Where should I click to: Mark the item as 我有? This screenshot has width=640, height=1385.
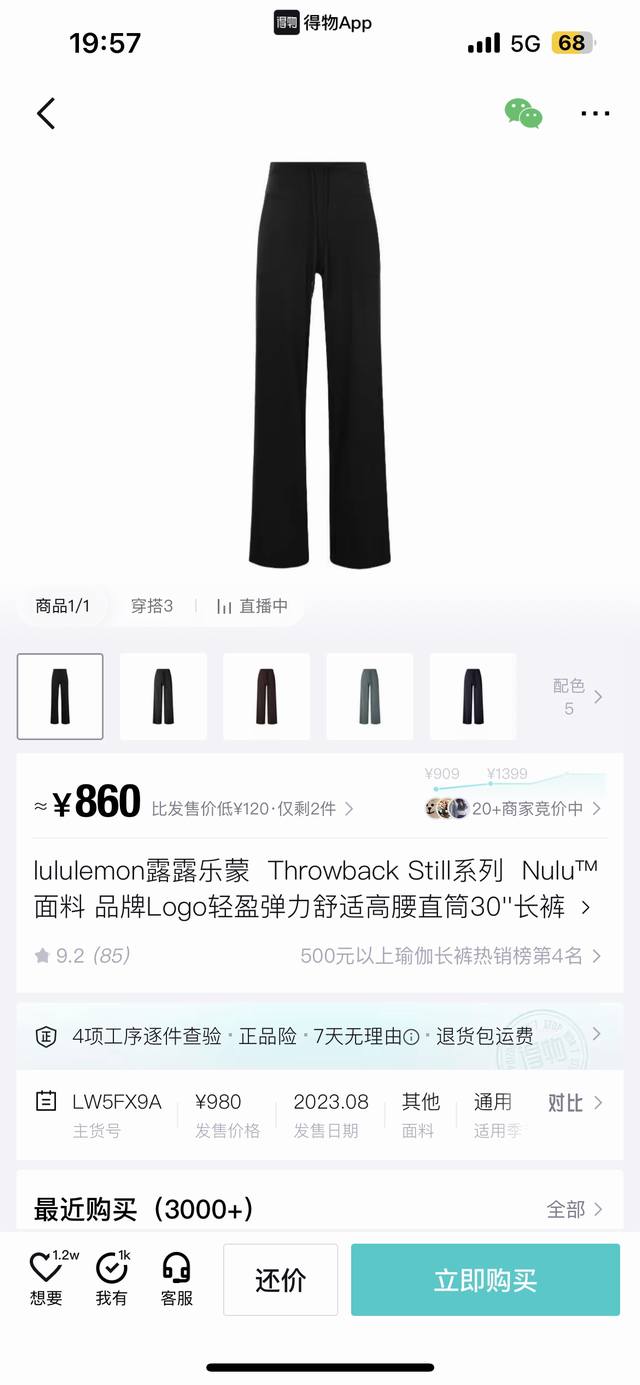[112, 1279]
